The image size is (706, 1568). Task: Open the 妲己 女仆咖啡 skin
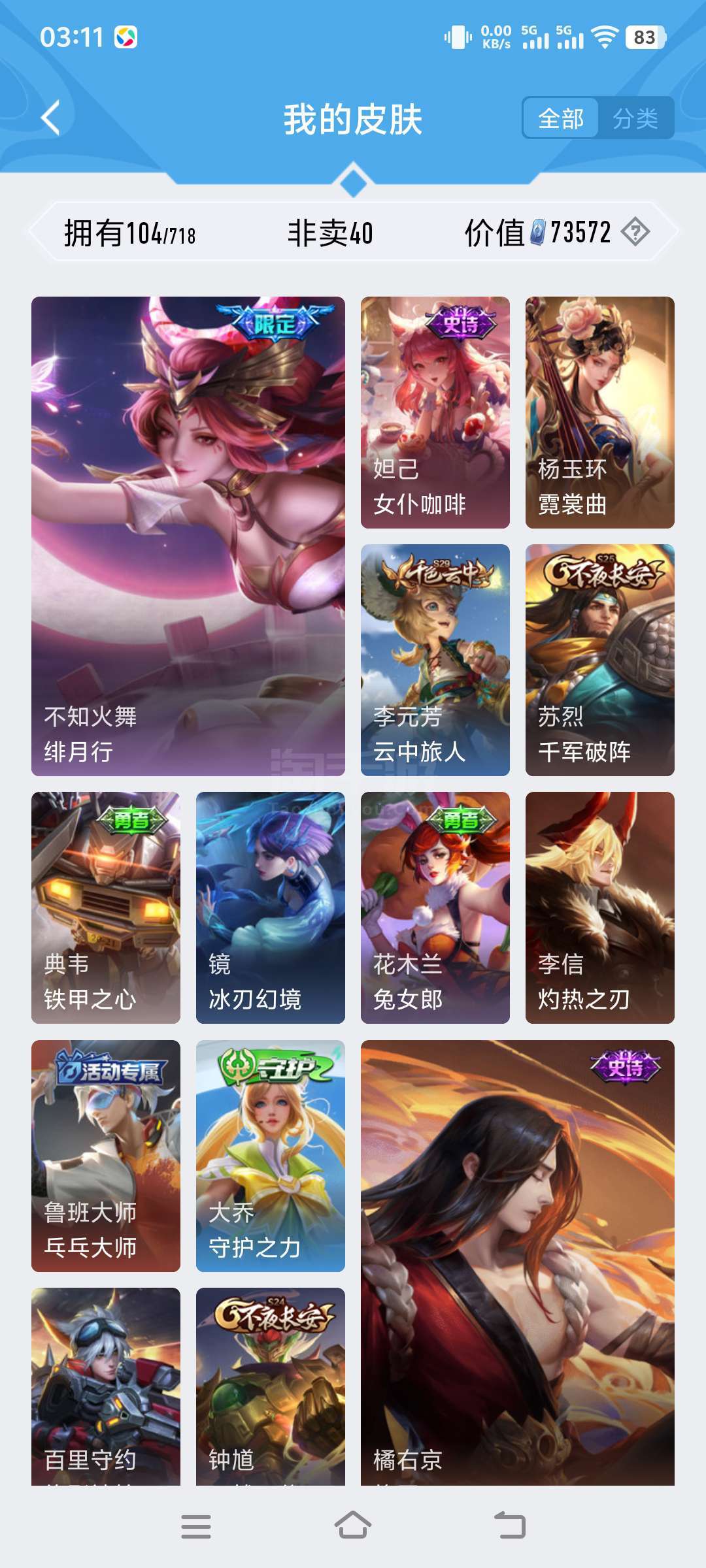click(435, 412)
